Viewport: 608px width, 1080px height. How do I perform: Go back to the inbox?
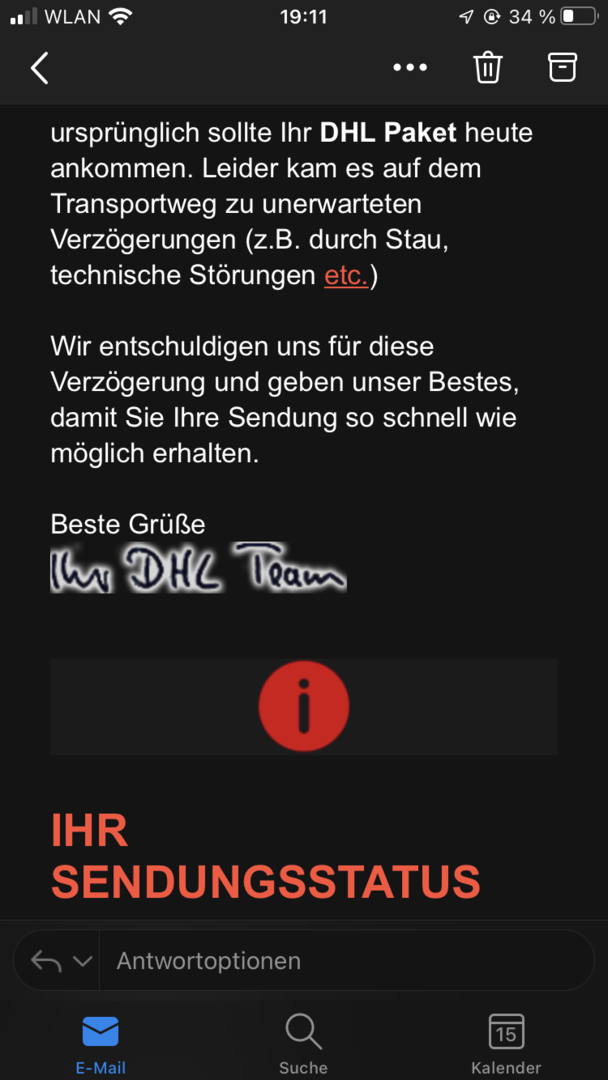click(40, 68)
